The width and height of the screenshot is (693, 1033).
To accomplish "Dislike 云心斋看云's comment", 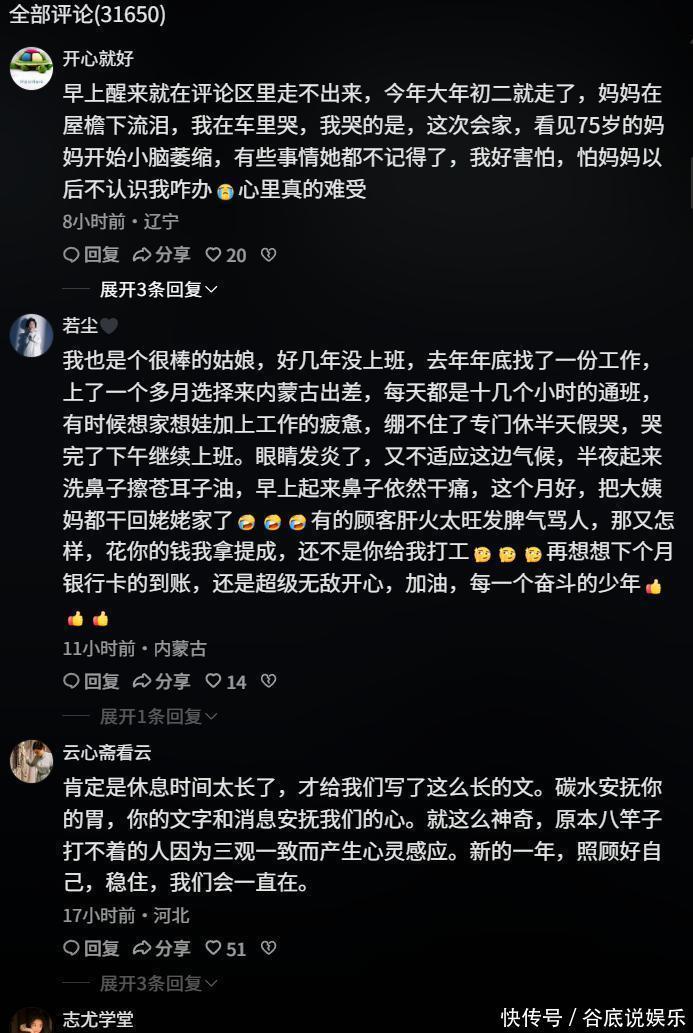I will (268, 948).
